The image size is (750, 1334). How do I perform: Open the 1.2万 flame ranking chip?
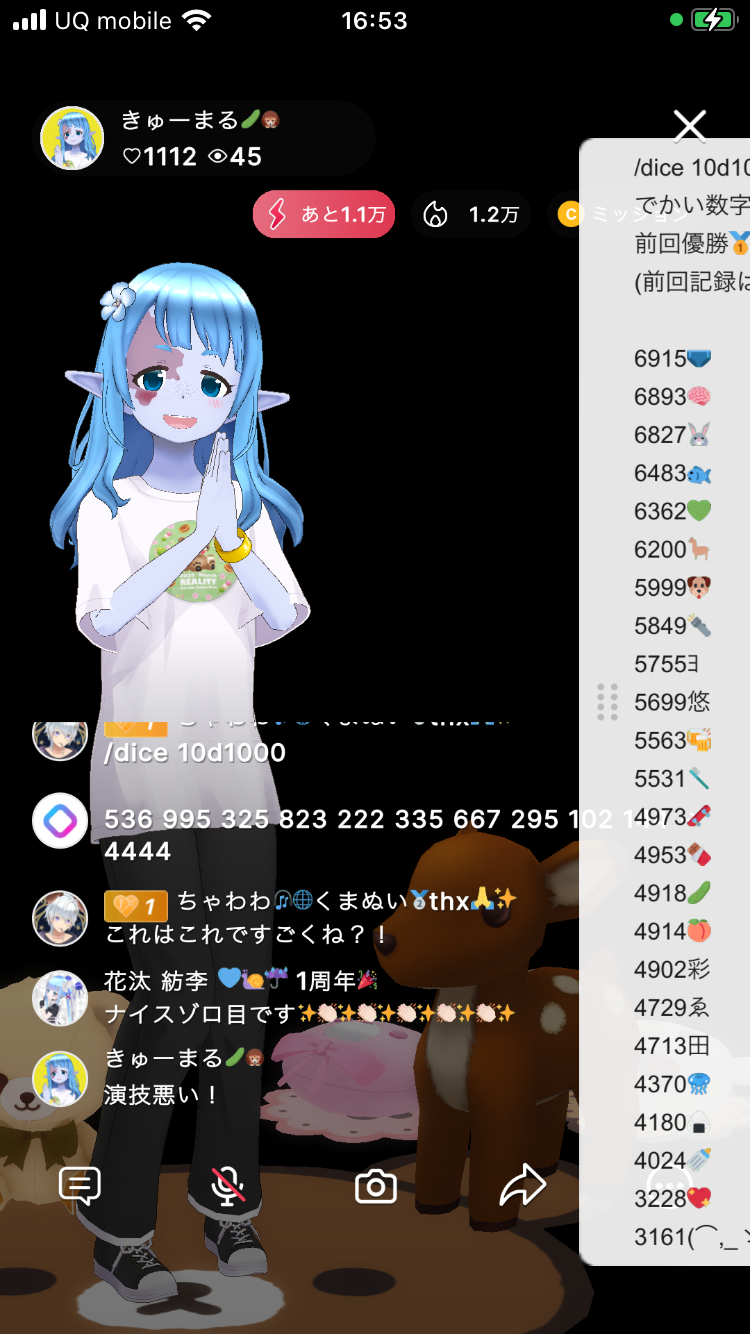471,215
